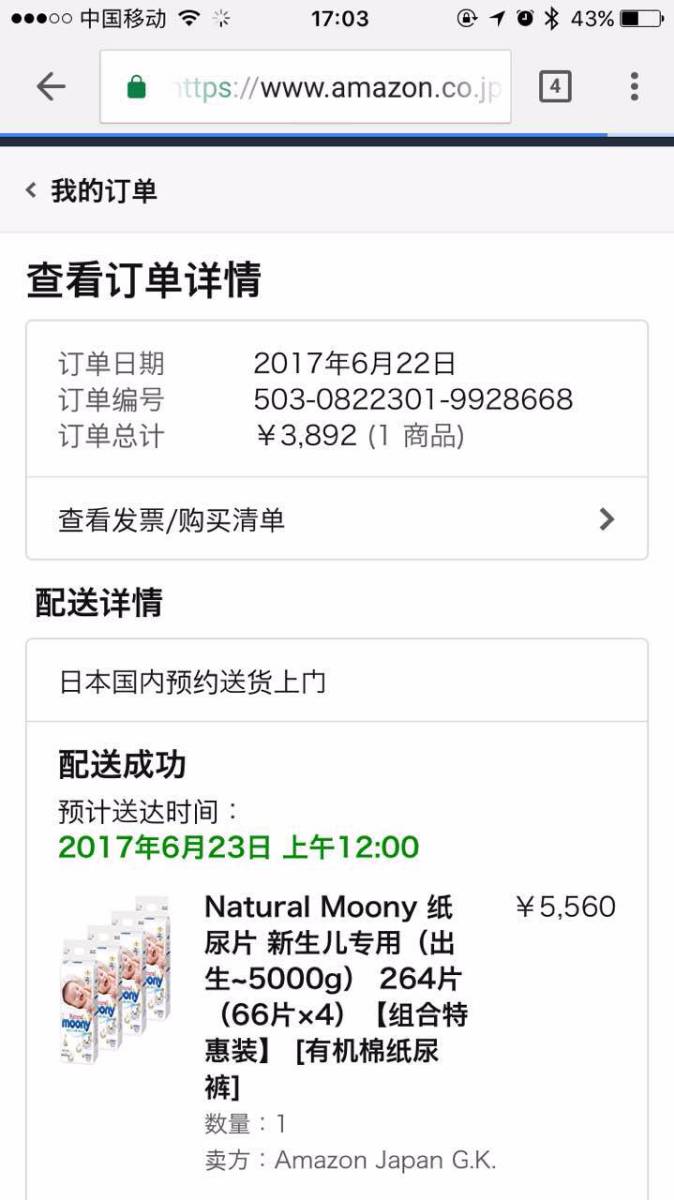
Task: Tap the browser back arrow
Action: (51, 87)
